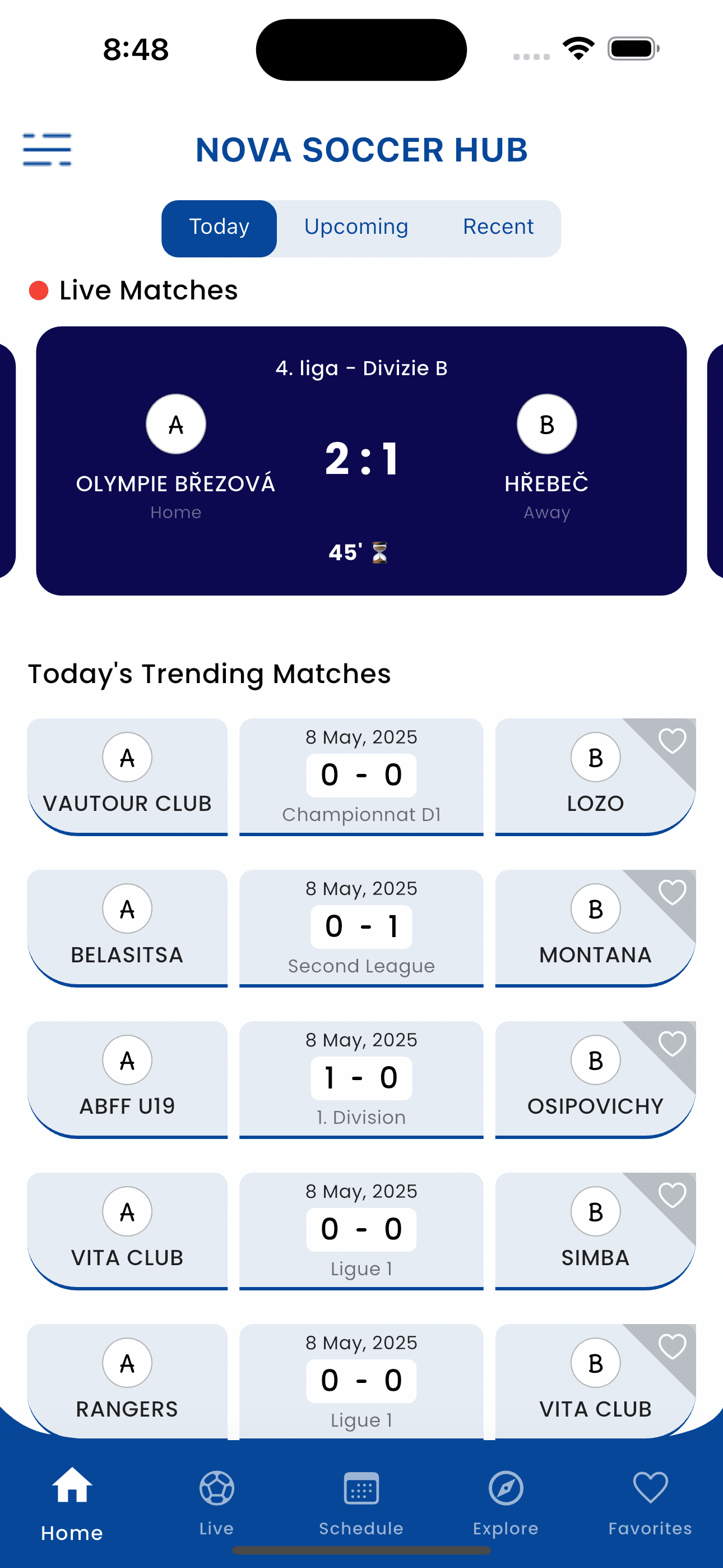Viewport: 723px width, 1568px height.
Task: Favorite the Vita Club vs Simba match
Action: 672,1196
